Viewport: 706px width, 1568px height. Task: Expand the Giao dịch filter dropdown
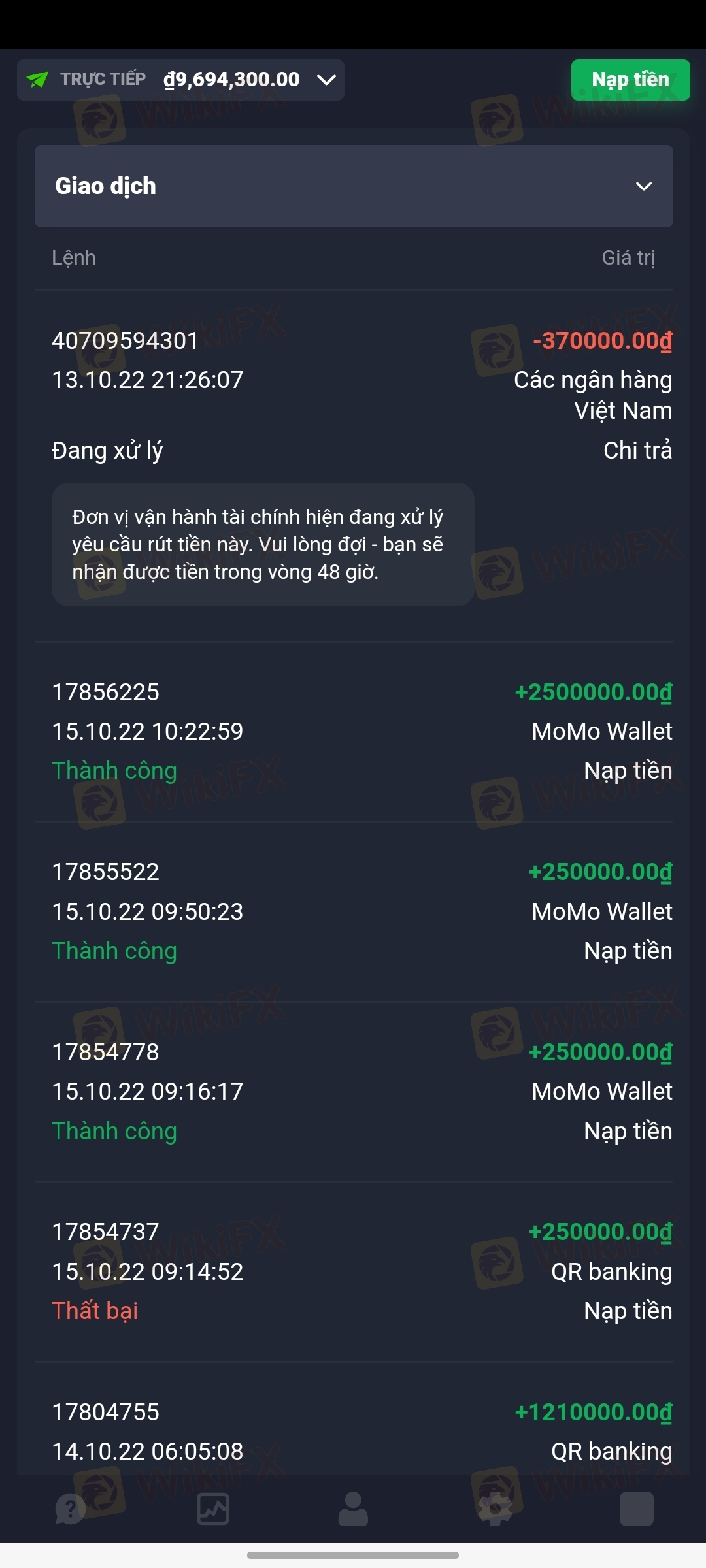[354, 186]
